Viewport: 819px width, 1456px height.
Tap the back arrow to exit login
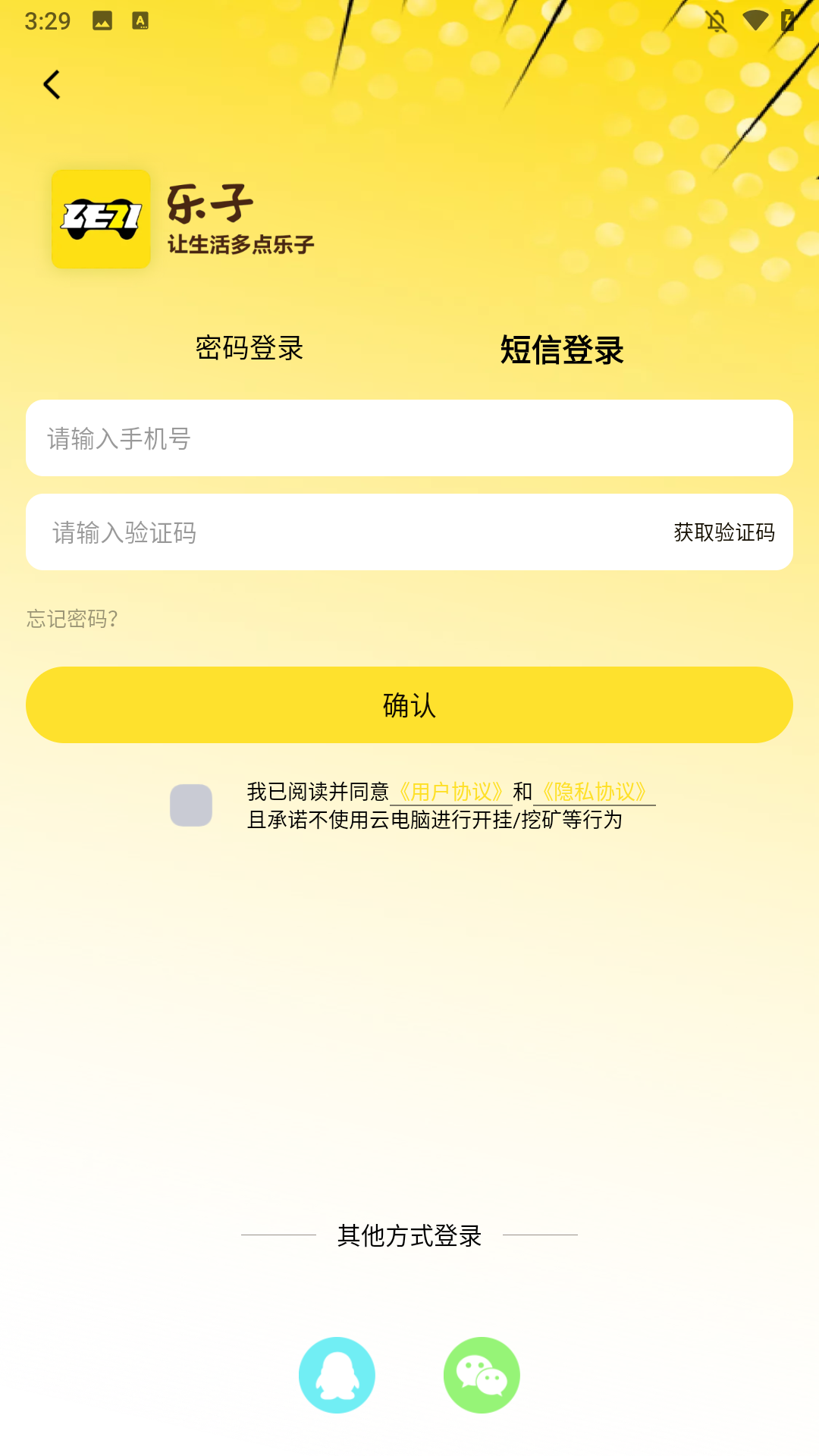coord(52,84)
